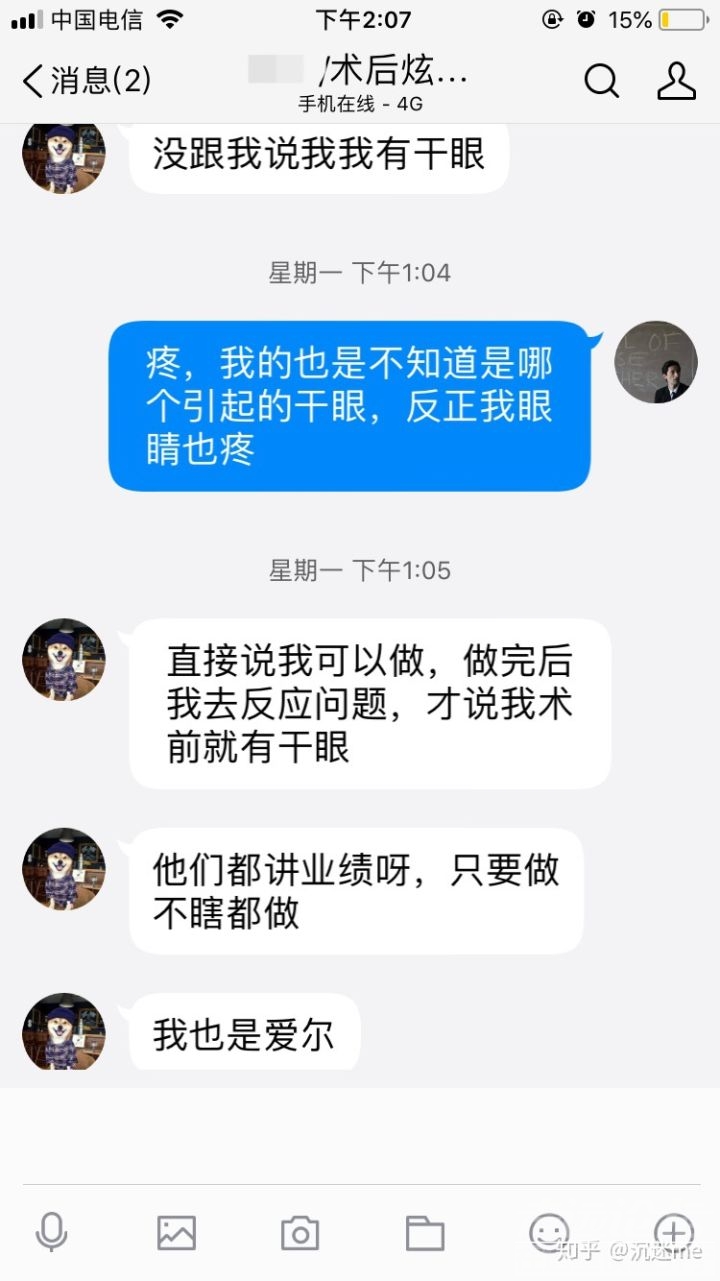Tap the message input field
The image size is (720, 1281).
pos(360,1136)
